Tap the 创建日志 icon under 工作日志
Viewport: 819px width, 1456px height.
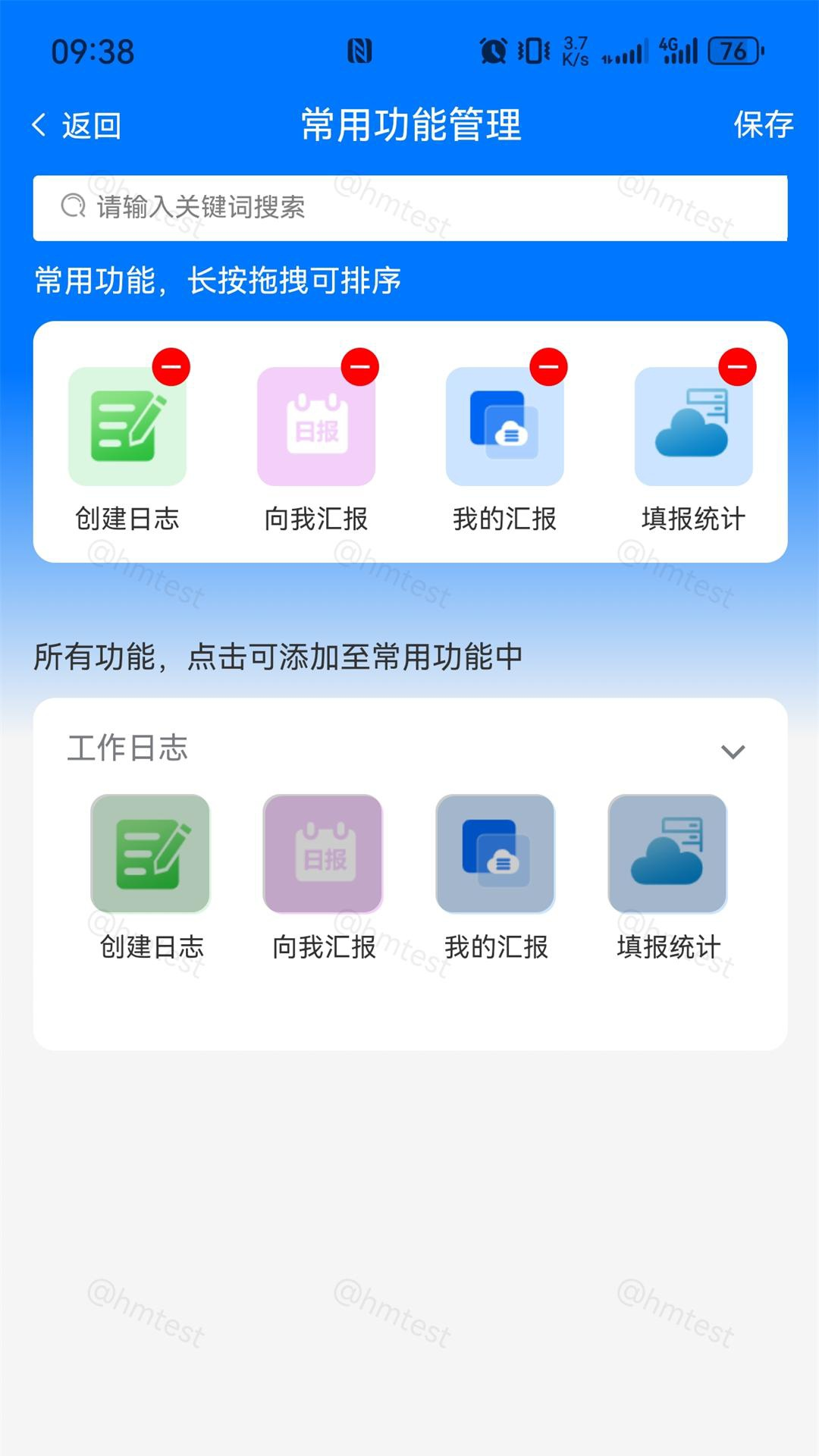click(150, 853)
